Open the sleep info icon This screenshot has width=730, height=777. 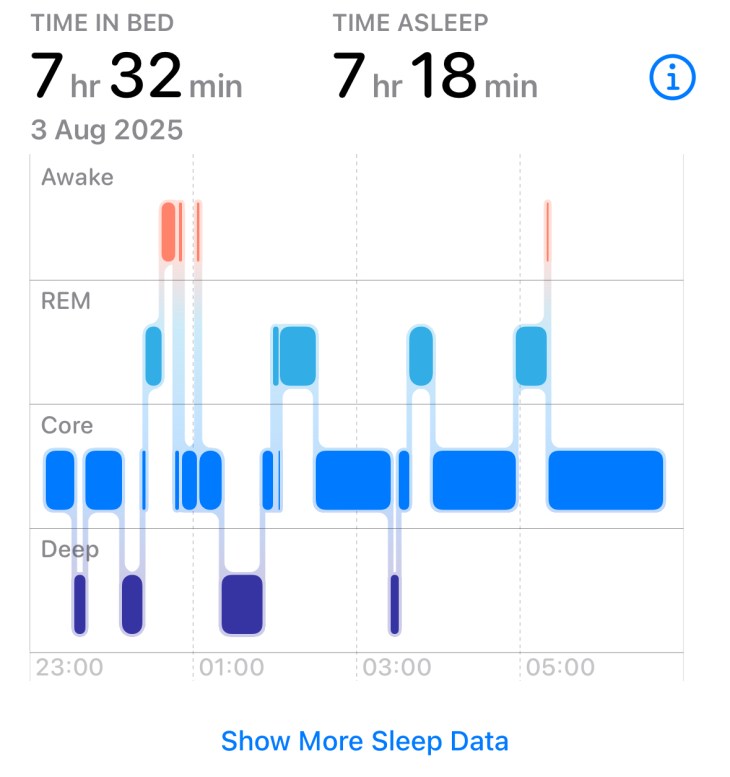click(672, 77)
